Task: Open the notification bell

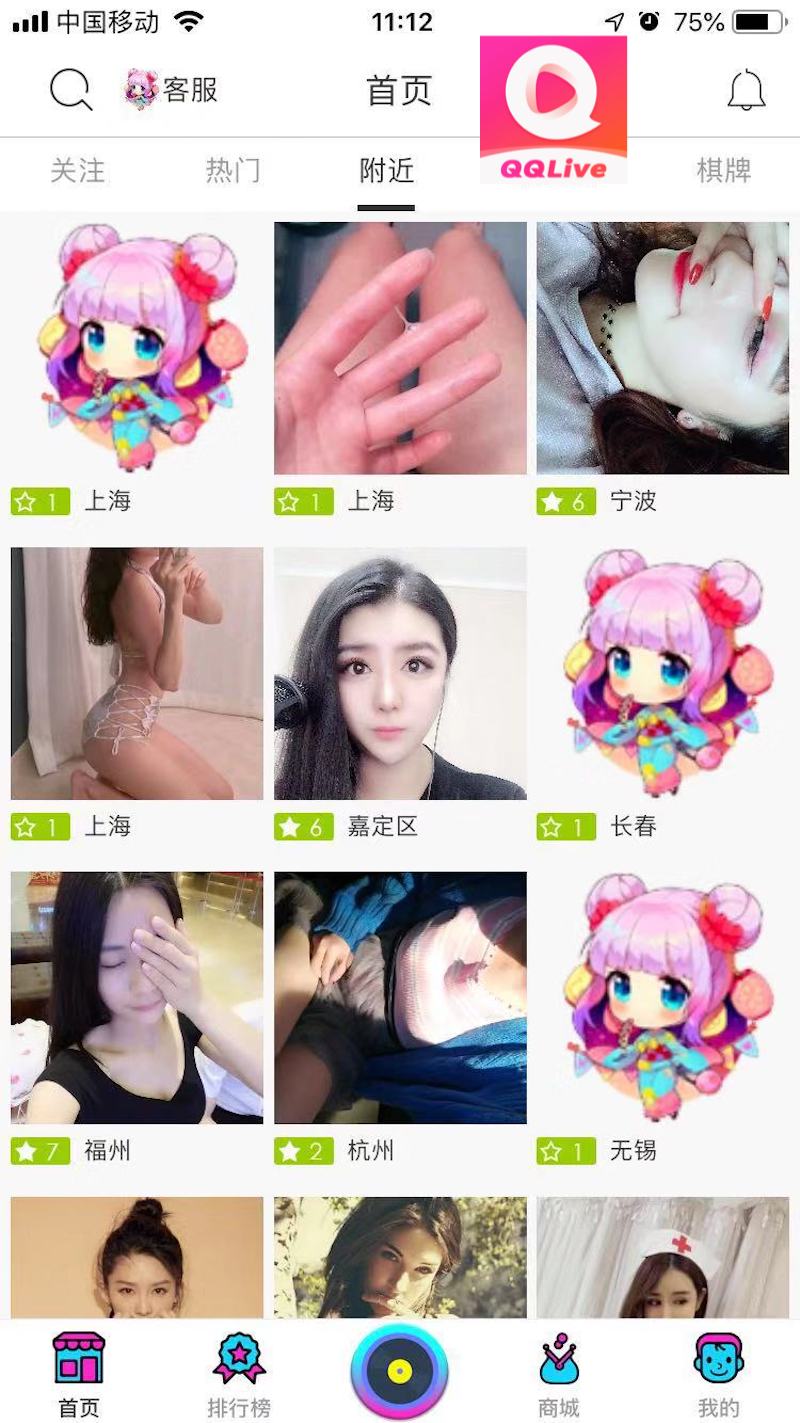Action: 744,90
